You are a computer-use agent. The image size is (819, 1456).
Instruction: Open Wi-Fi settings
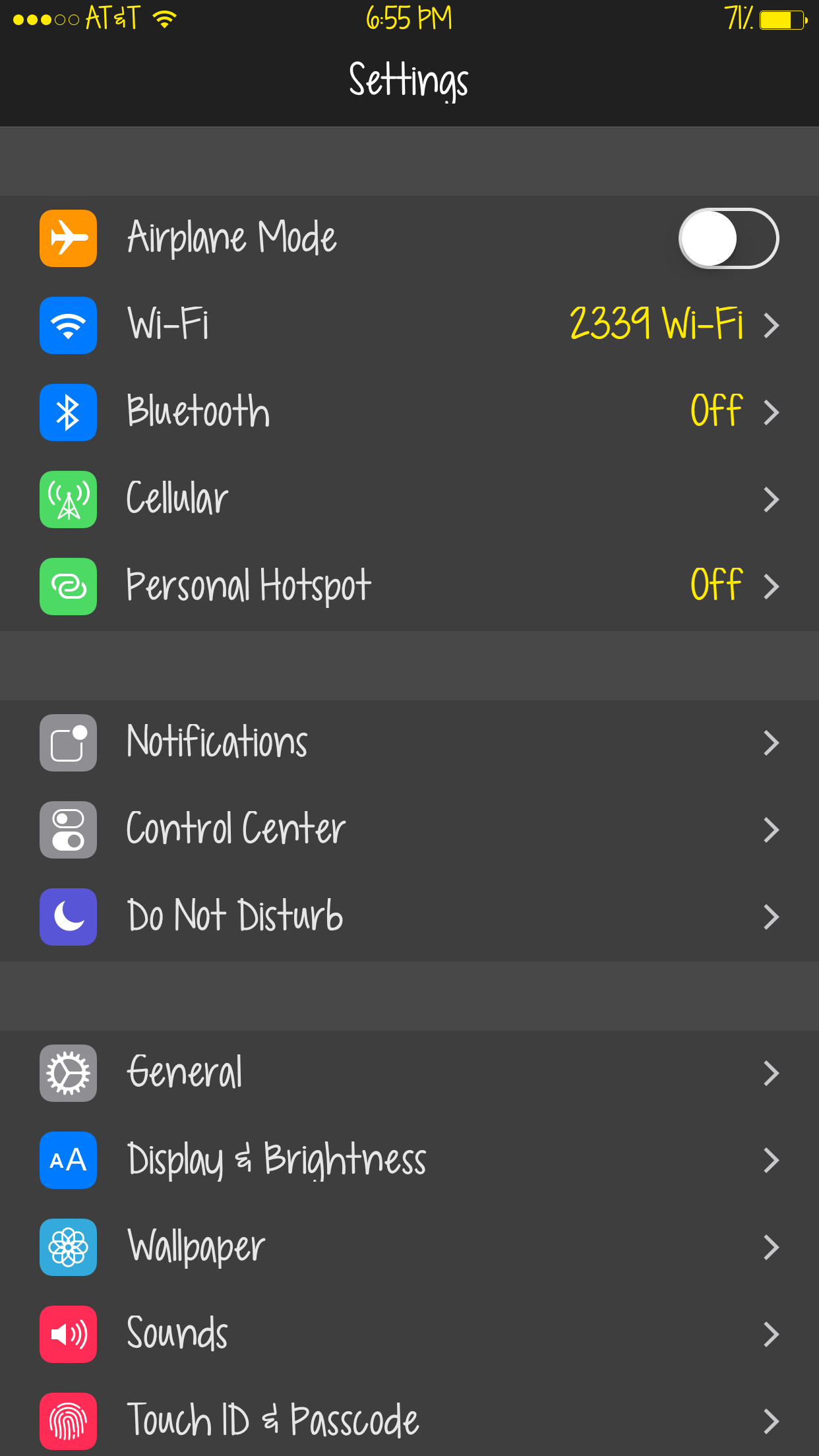(409, 325)
